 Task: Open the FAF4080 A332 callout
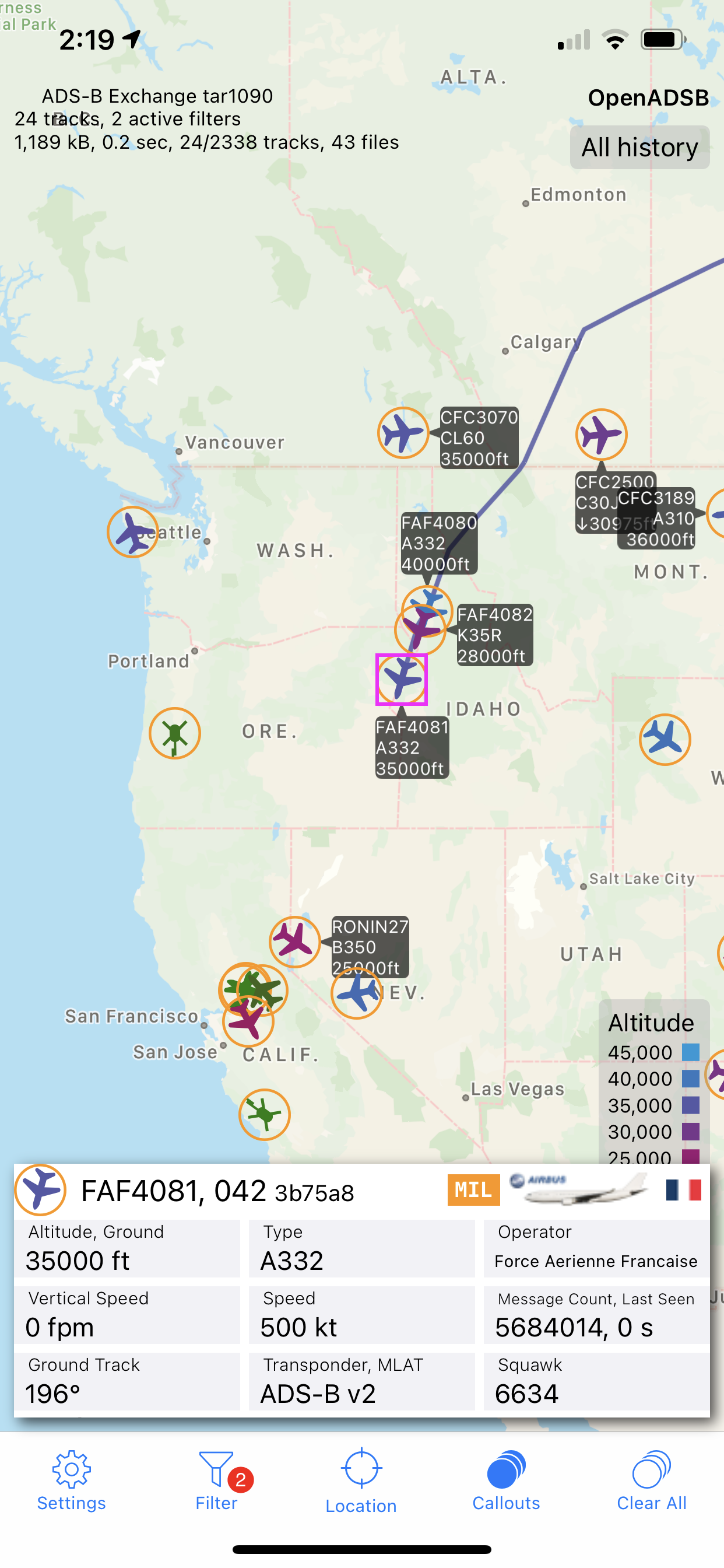(439, 543)
